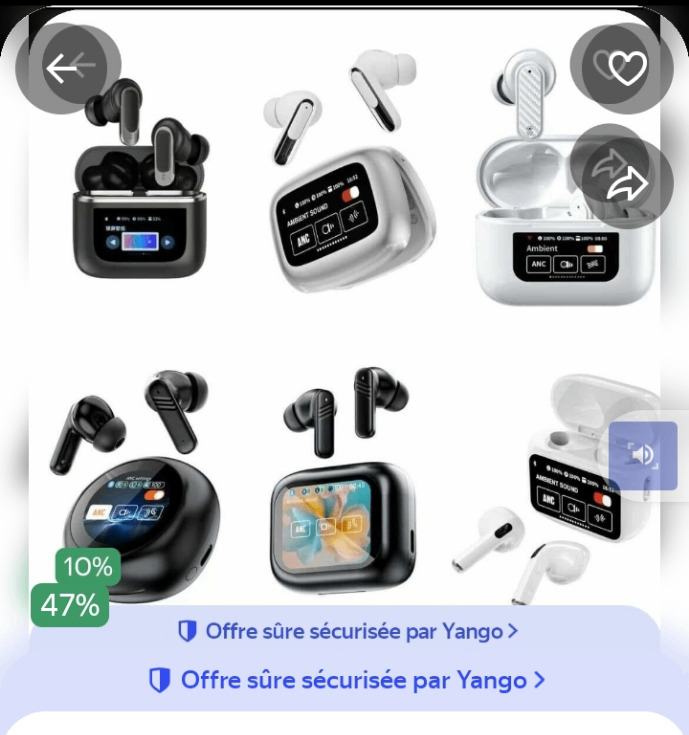
Task: Toggle the sound speaker icon
Action: (x=643, y=456)
